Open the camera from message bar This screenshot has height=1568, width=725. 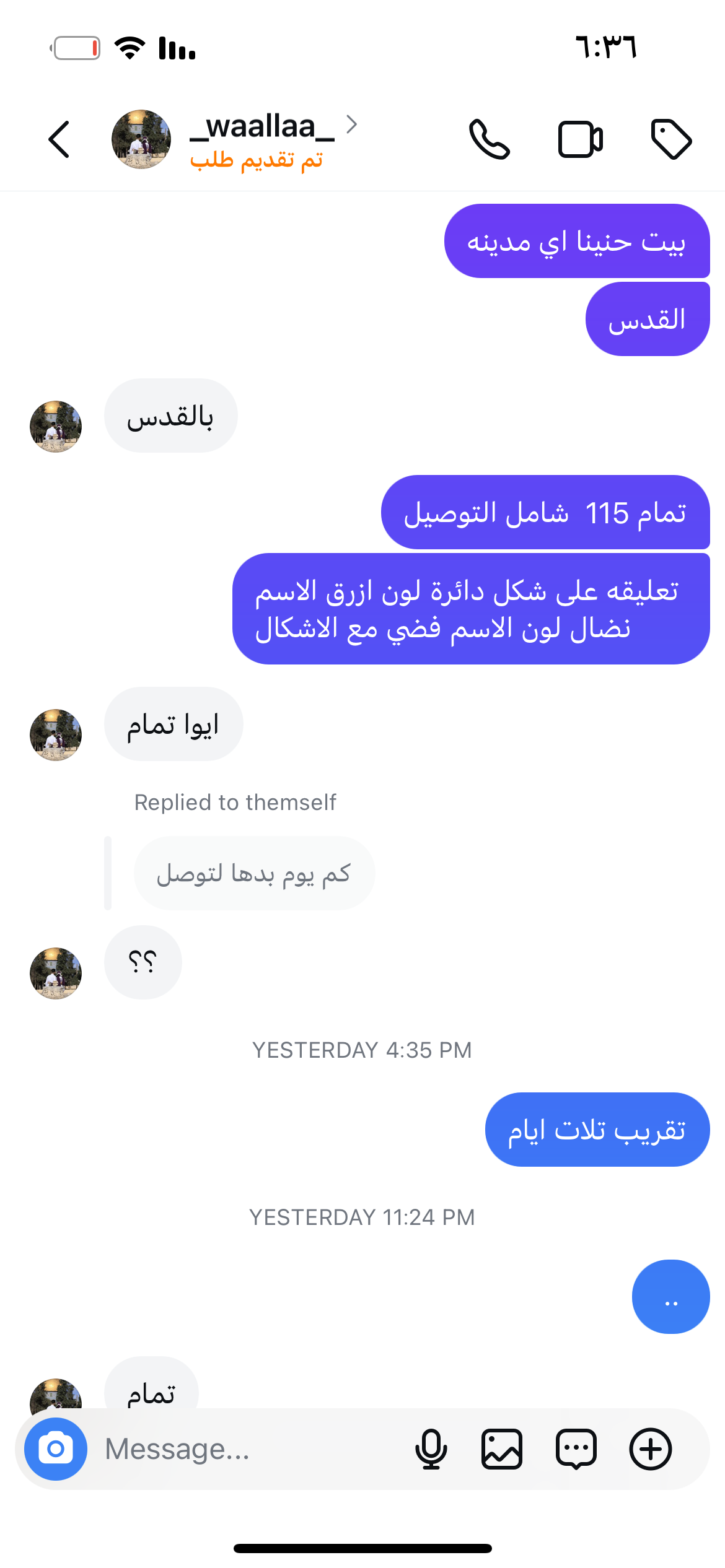pos(56,1449)
